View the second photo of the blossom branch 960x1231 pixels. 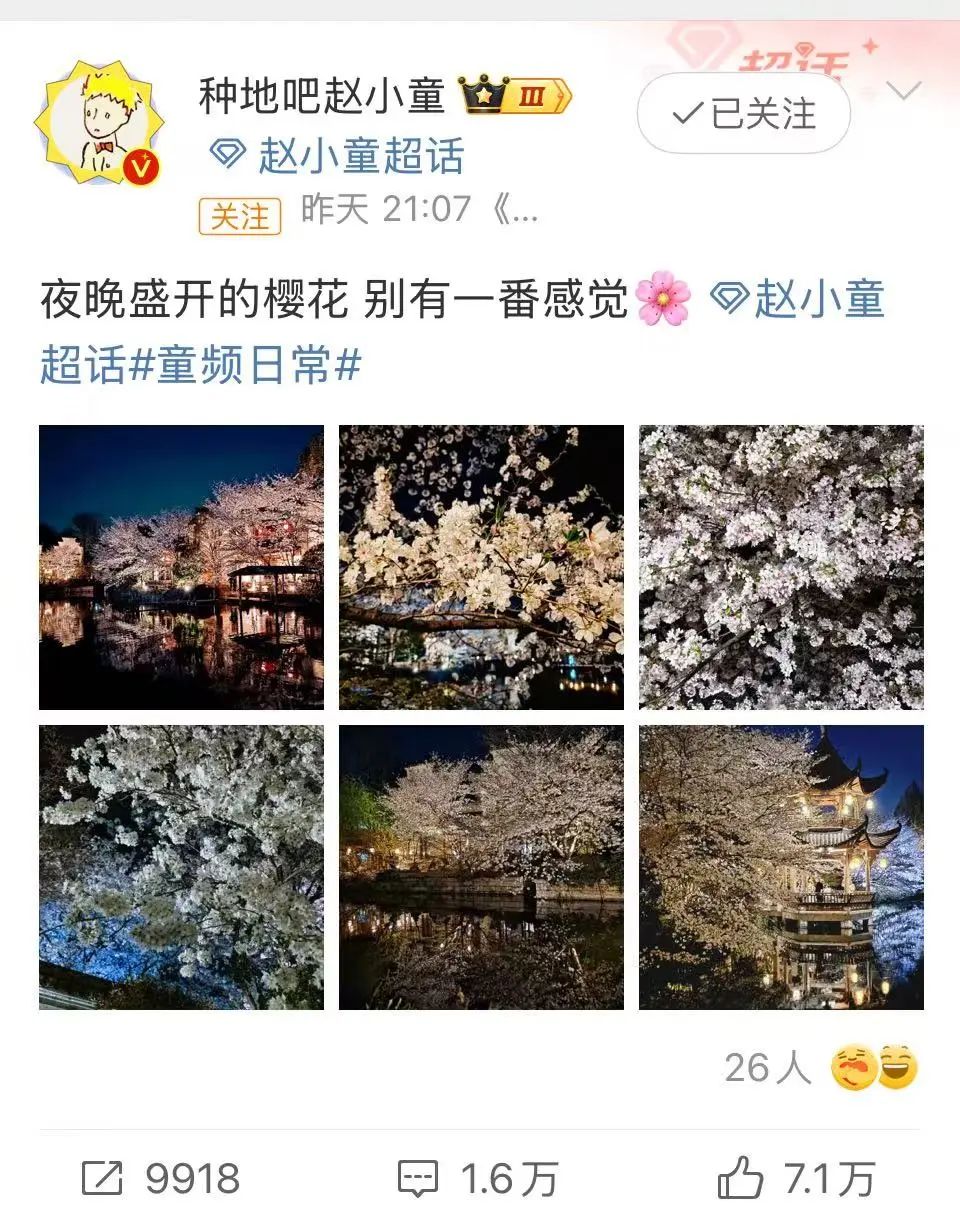pyautogui.click(x=481, y=567)
